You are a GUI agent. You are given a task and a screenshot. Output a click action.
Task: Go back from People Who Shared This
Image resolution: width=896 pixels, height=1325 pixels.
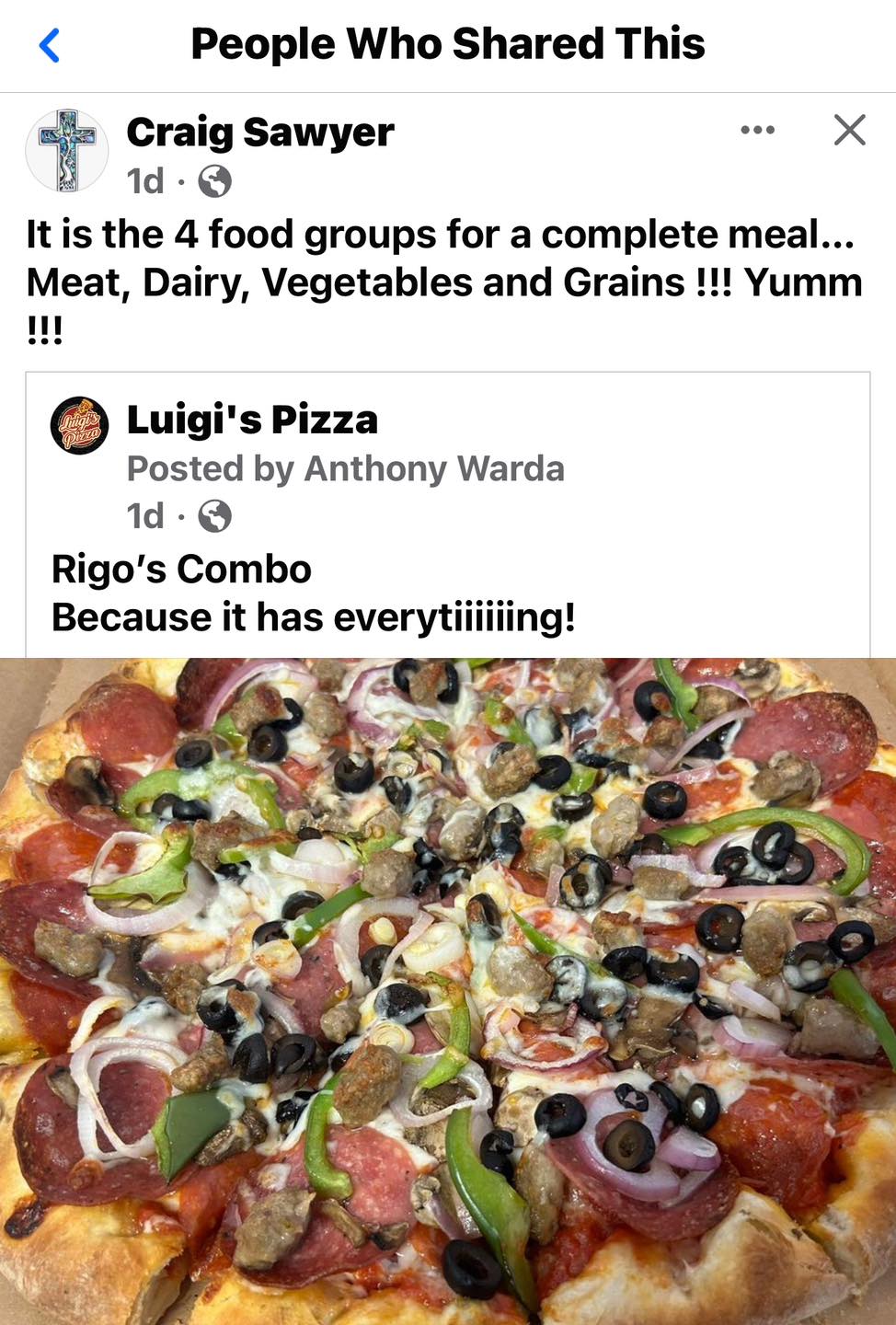point(51,44)
